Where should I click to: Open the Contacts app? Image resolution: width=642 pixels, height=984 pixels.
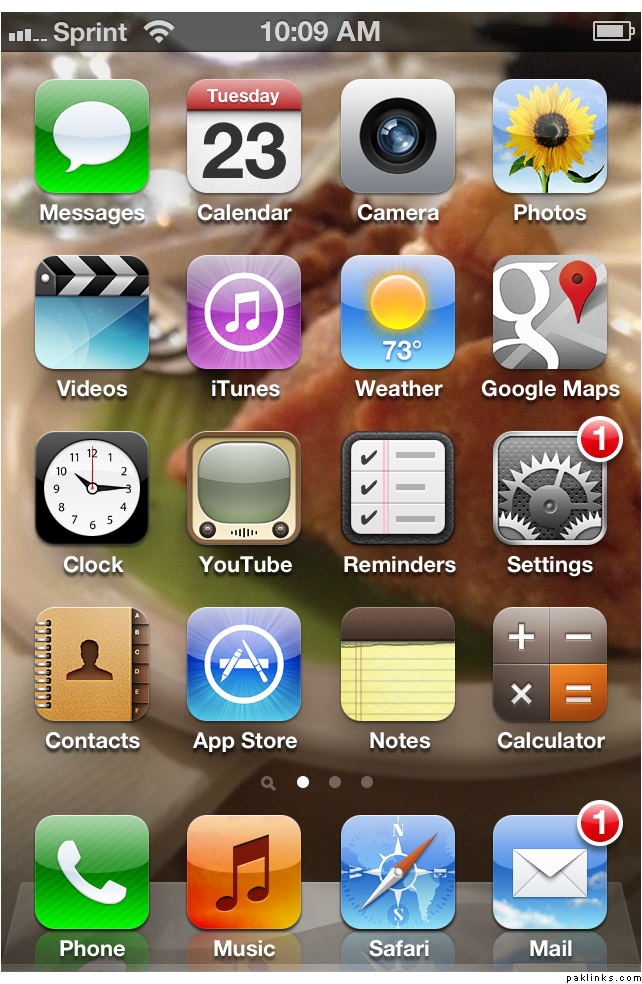click(x=92, y=665)
